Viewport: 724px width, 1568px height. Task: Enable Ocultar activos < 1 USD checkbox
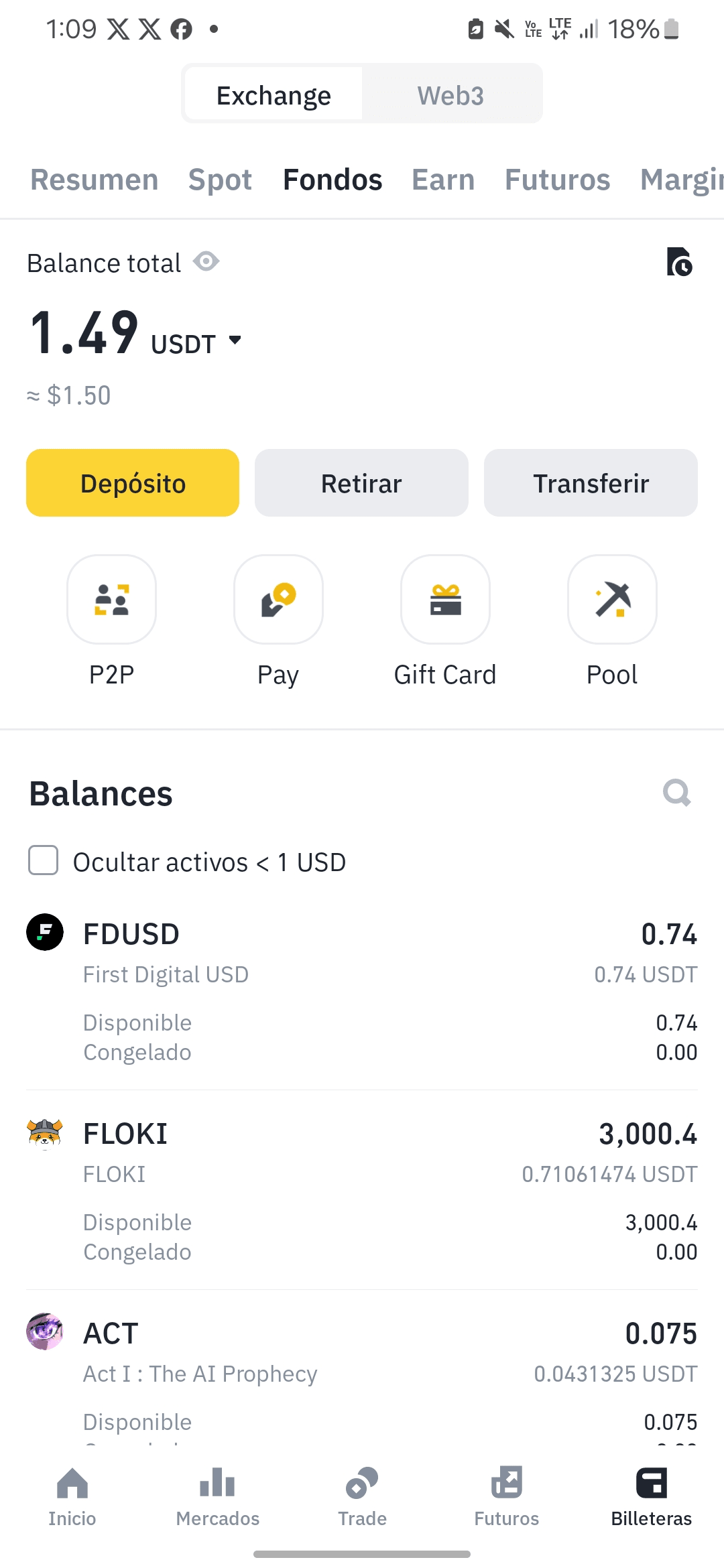tap(44, 860)
